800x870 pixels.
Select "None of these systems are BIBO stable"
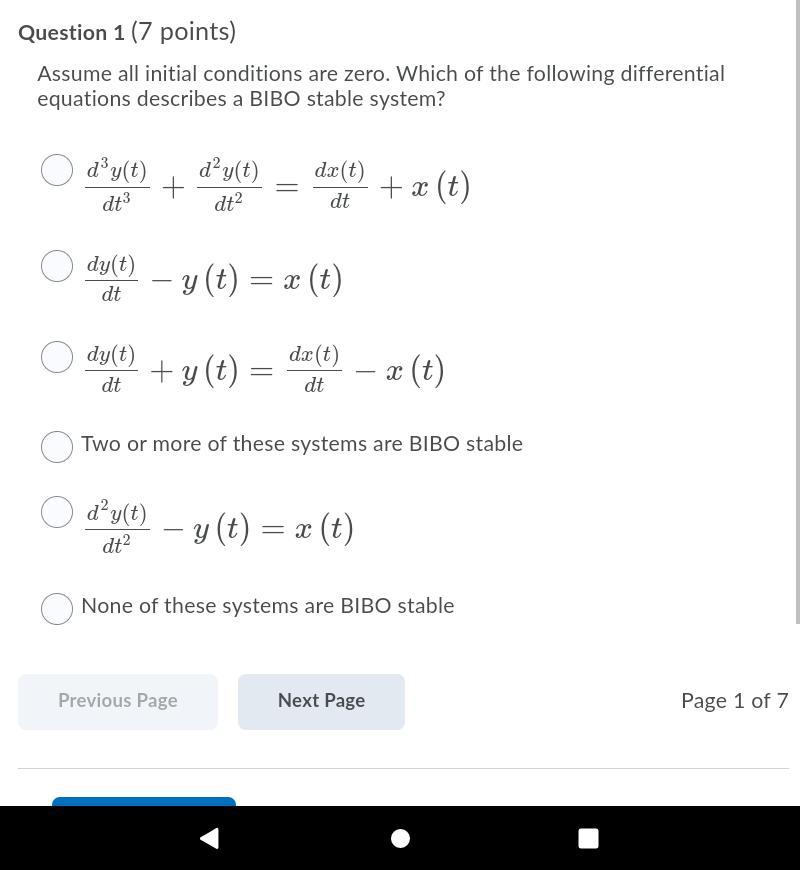tap(57, 607)
